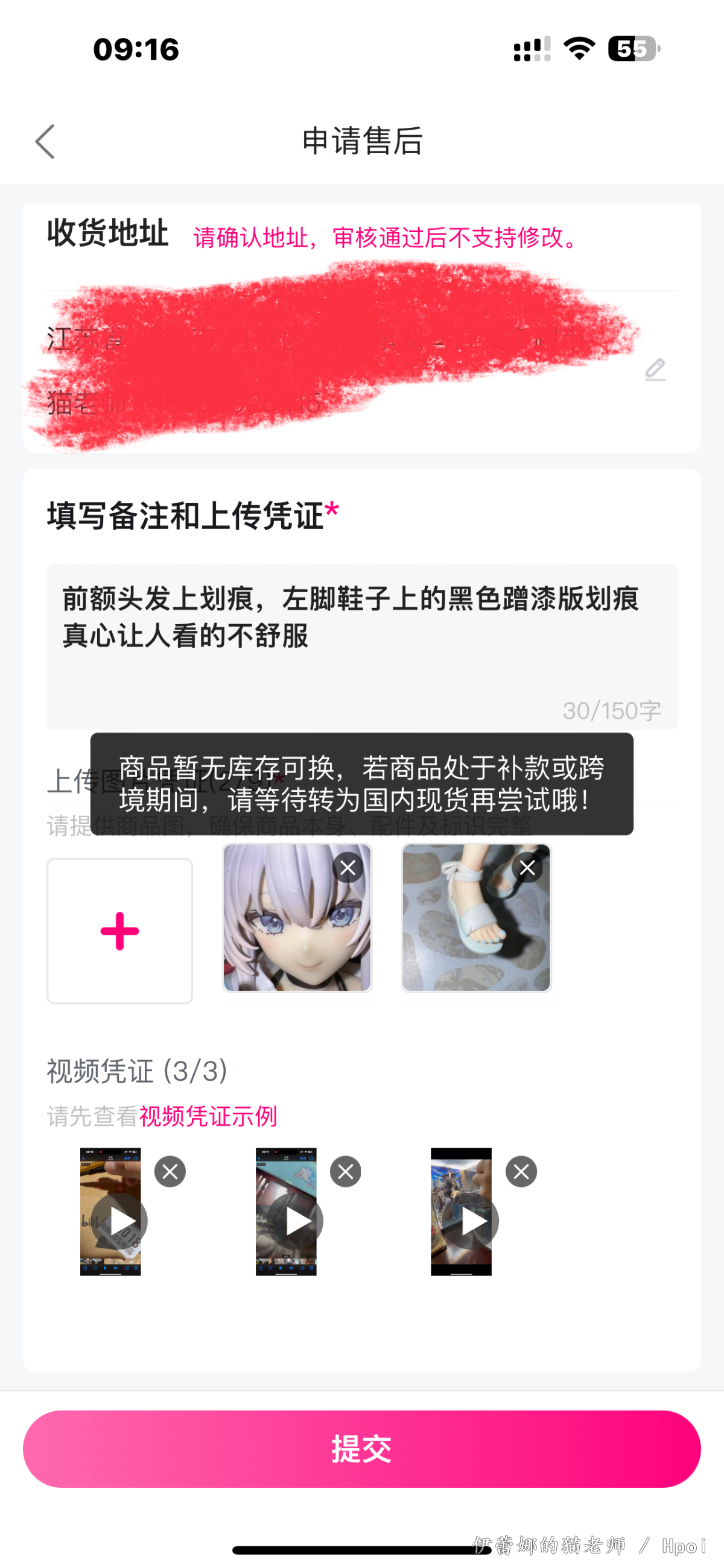Submit the after-sales request with 提交
The image size is (724, 1568).
(361, 1448)
